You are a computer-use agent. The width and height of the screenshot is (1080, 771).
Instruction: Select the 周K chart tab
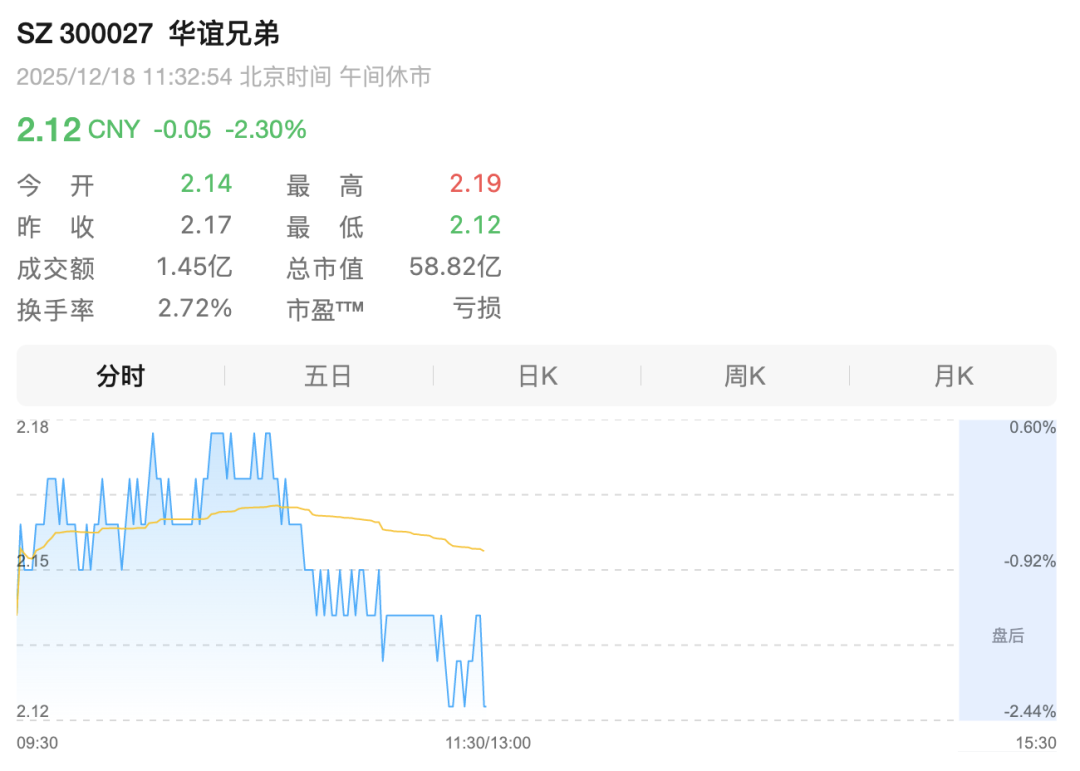[x=744, y=376]
